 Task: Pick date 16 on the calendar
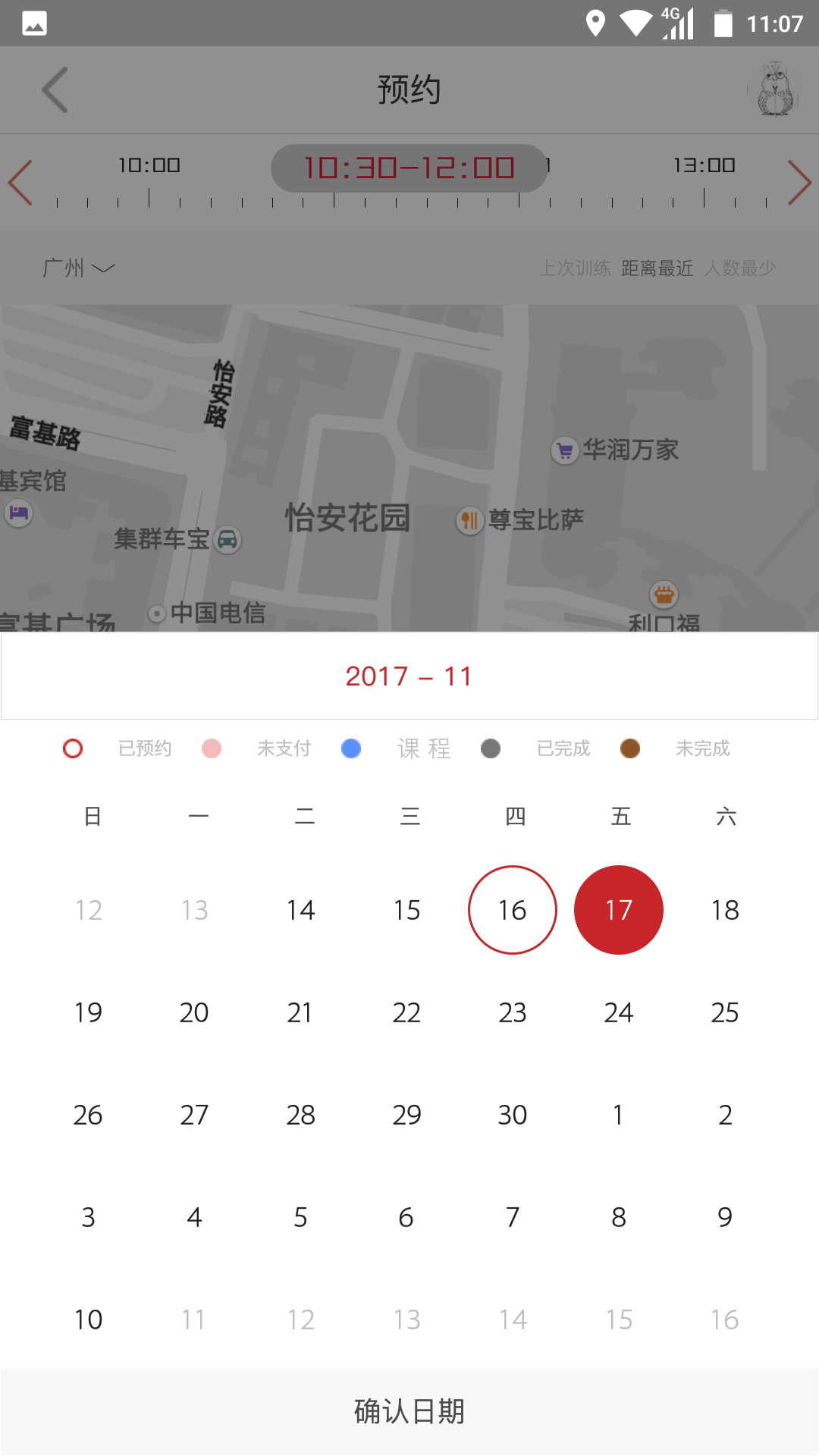pos(512,909)
